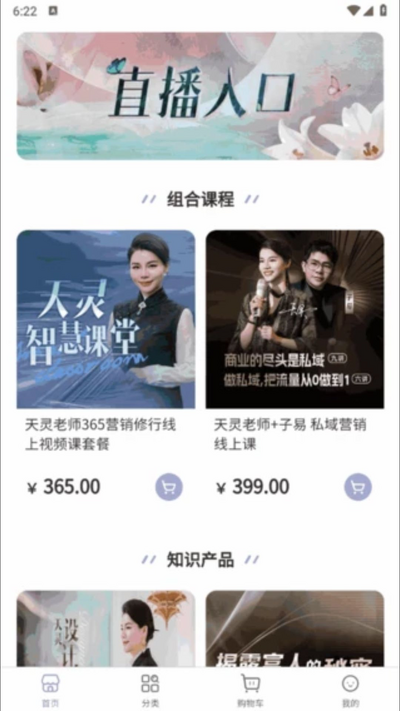Add the ¥365.00 course to cart
The width and height of the screenshot is (400, 711).
coord(169,487)
